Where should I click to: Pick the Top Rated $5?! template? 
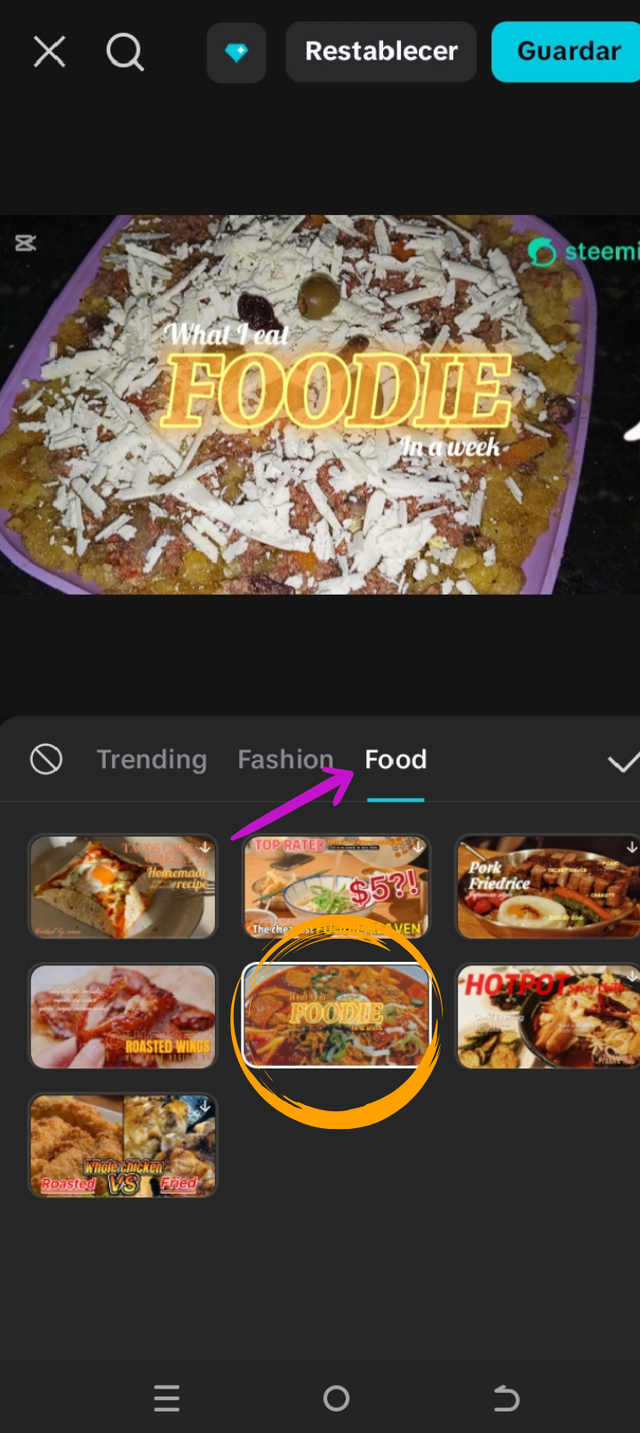[336, 887]
